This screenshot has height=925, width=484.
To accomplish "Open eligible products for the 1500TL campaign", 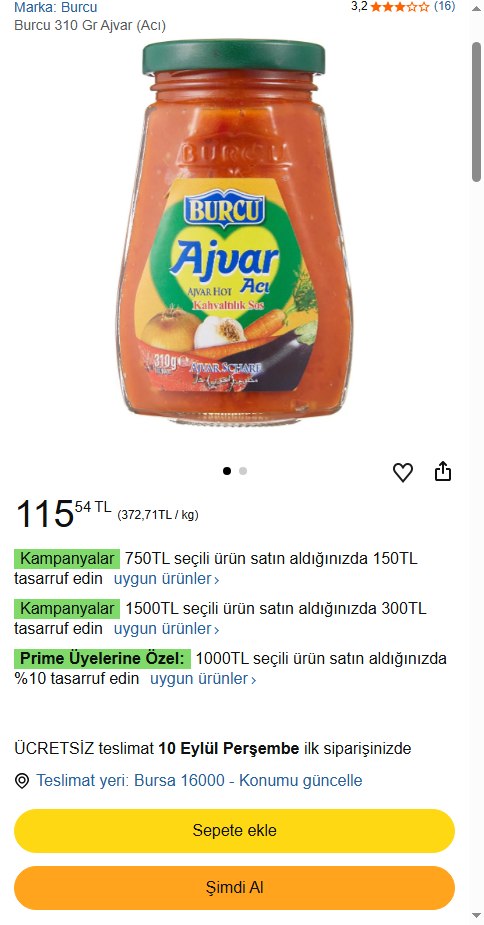I will [166, 629].
